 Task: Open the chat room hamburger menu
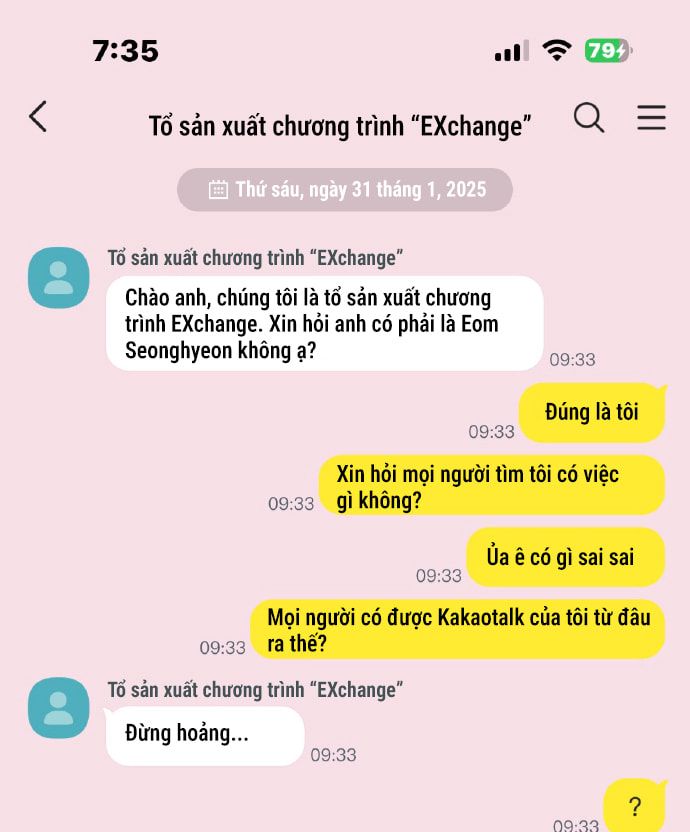tap(651, 118)
